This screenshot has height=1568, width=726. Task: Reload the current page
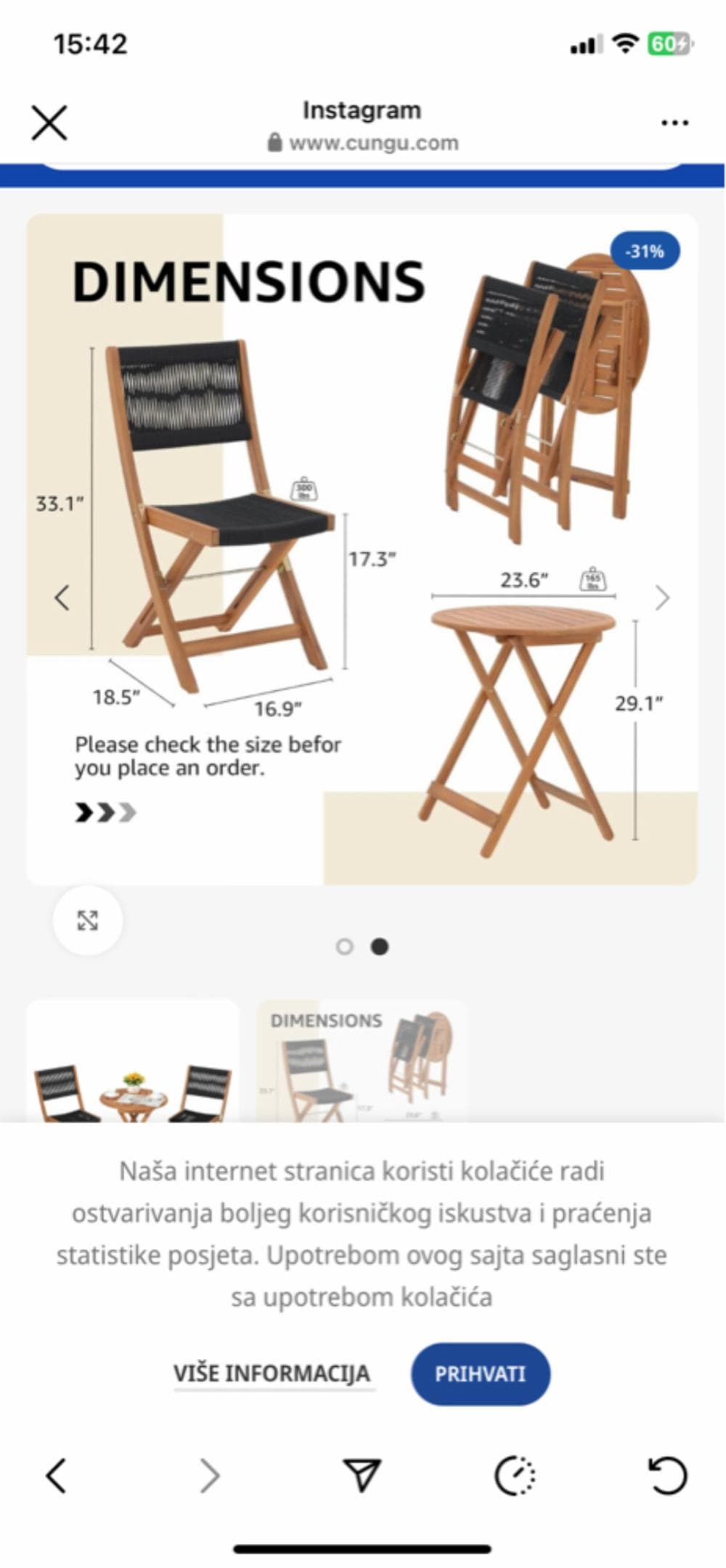click(x=667, y=1475)
